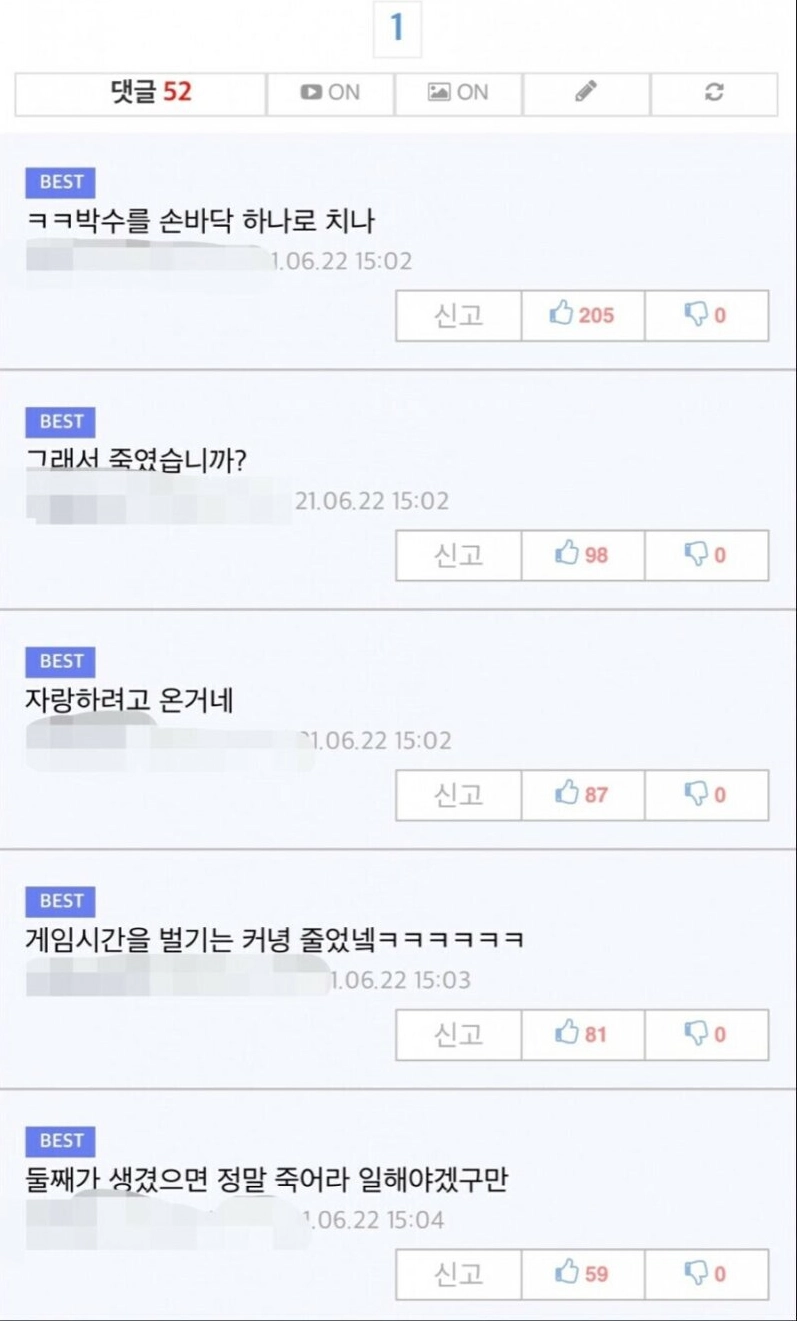Report the comment about 게임시간

point(458,1034)
